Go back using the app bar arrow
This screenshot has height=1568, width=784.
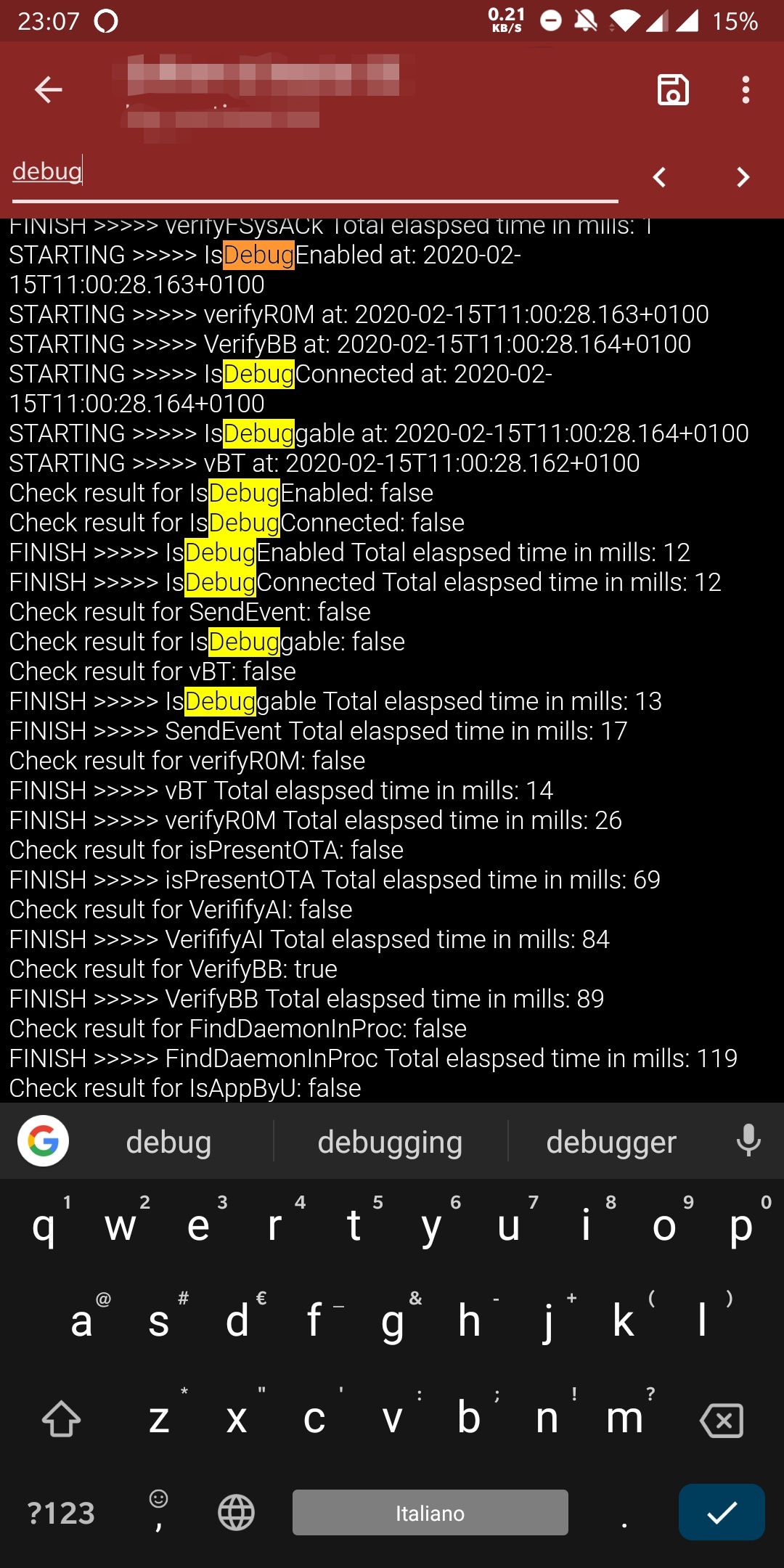pos(49,90)
